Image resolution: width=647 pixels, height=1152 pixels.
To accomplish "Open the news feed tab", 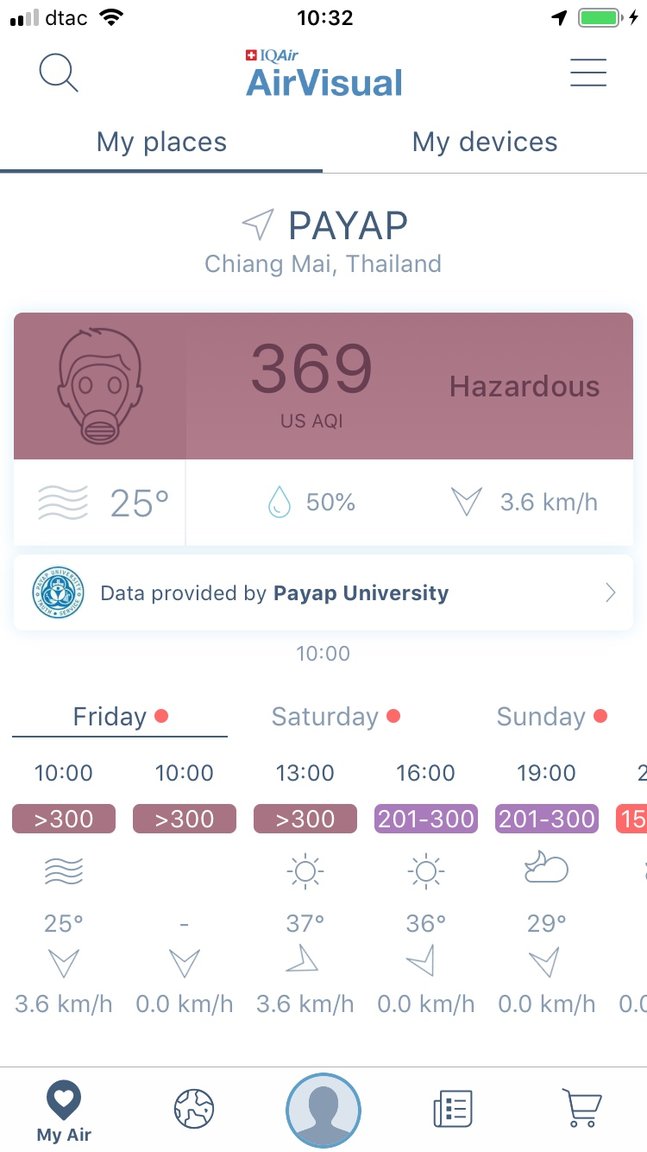I will click(x=452, y=1109).
